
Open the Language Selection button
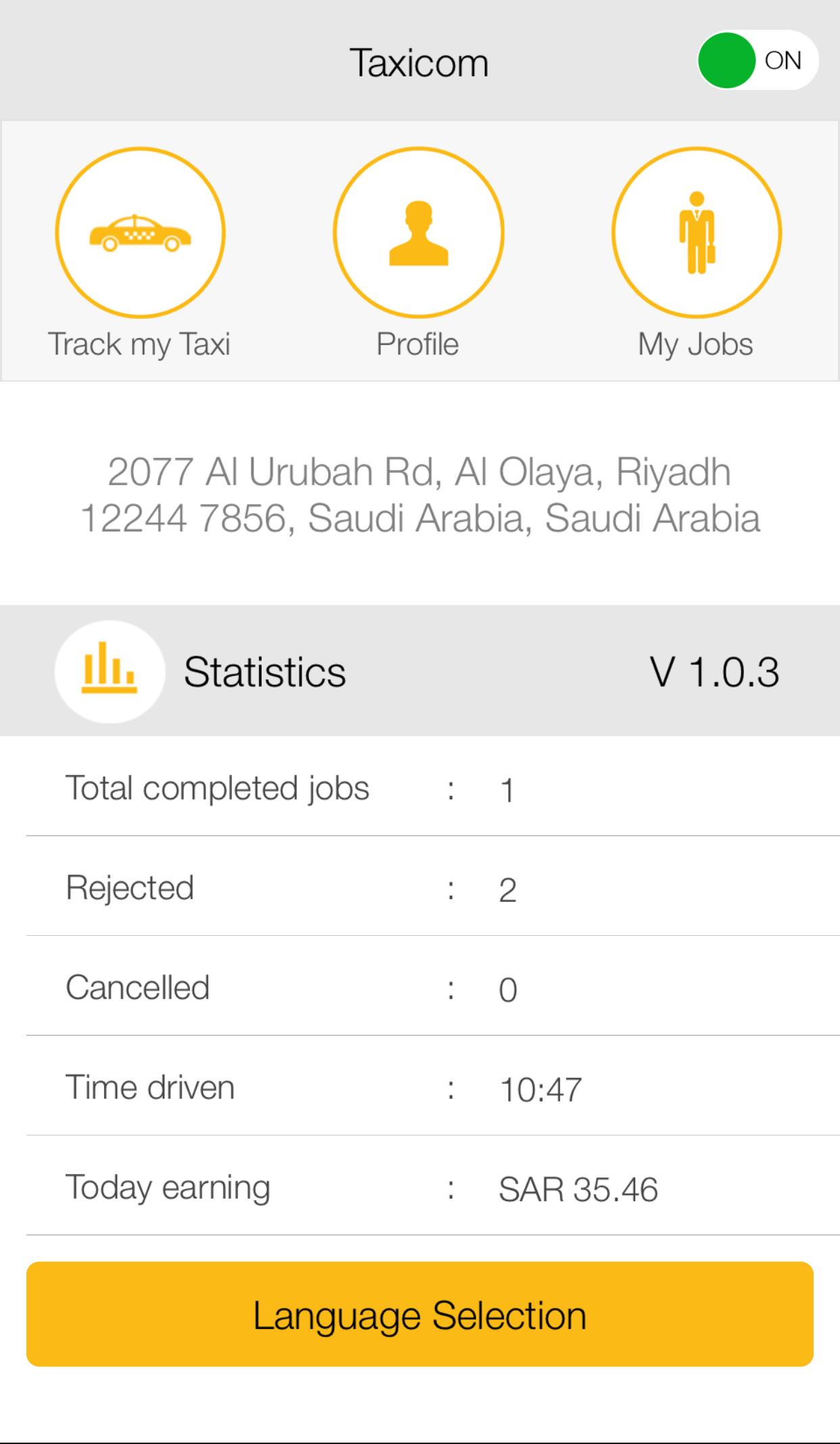(419, 1313)
